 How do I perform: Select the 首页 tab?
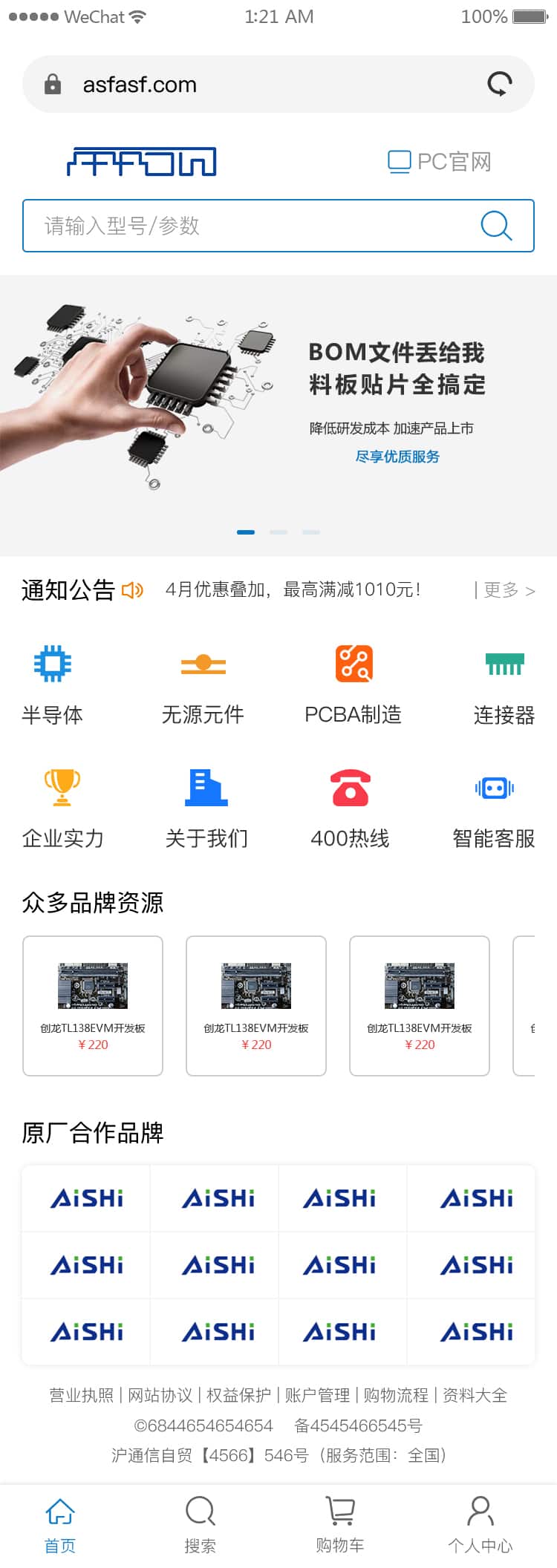60,1525
